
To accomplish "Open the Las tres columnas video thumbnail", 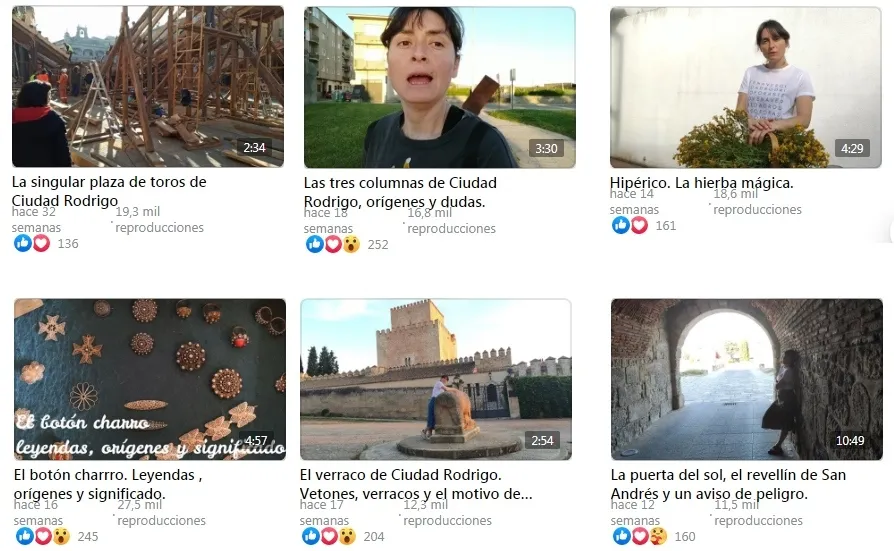I will point(439,87).
